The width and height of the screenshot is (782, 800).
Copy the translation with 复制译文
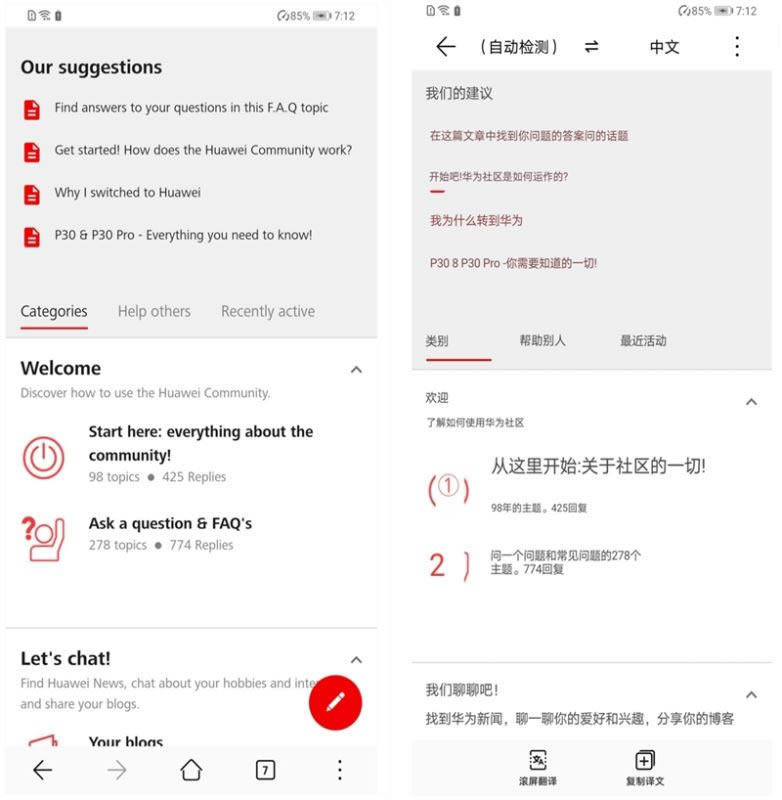pyautogui.click(x=645, y=768)
